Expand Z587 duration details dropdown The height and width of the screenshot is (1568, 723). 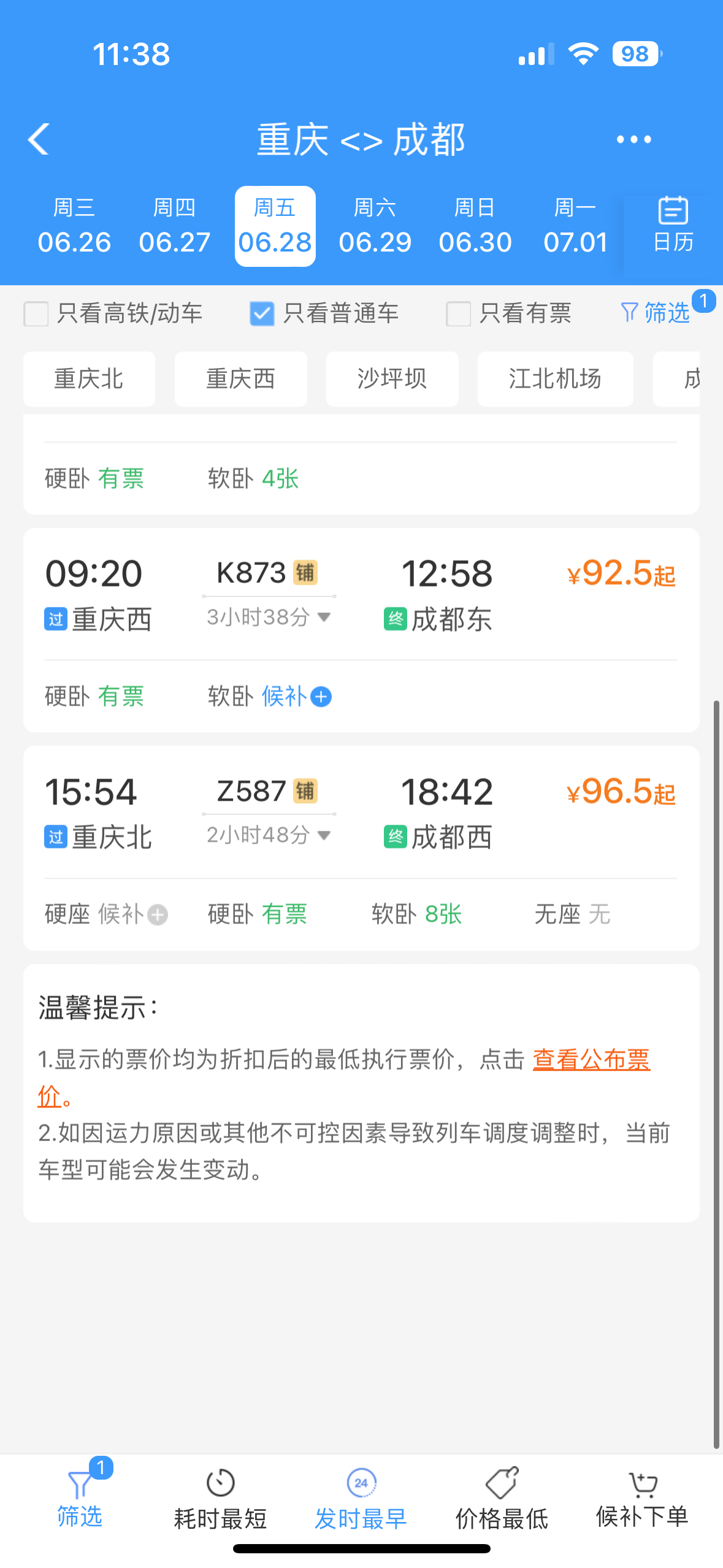(324, 835)
